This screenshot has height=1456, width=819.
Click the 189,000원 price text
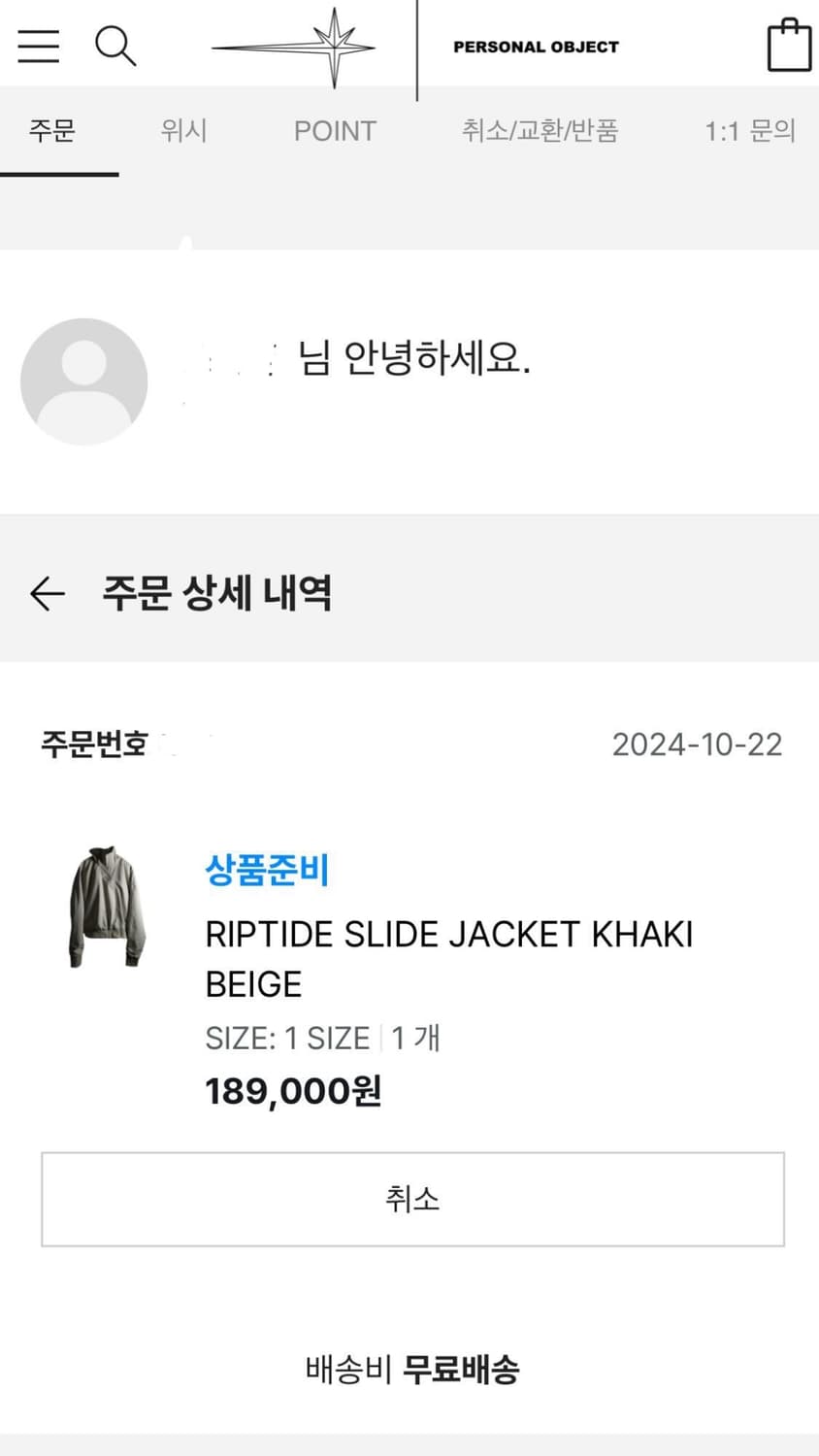292,1091
